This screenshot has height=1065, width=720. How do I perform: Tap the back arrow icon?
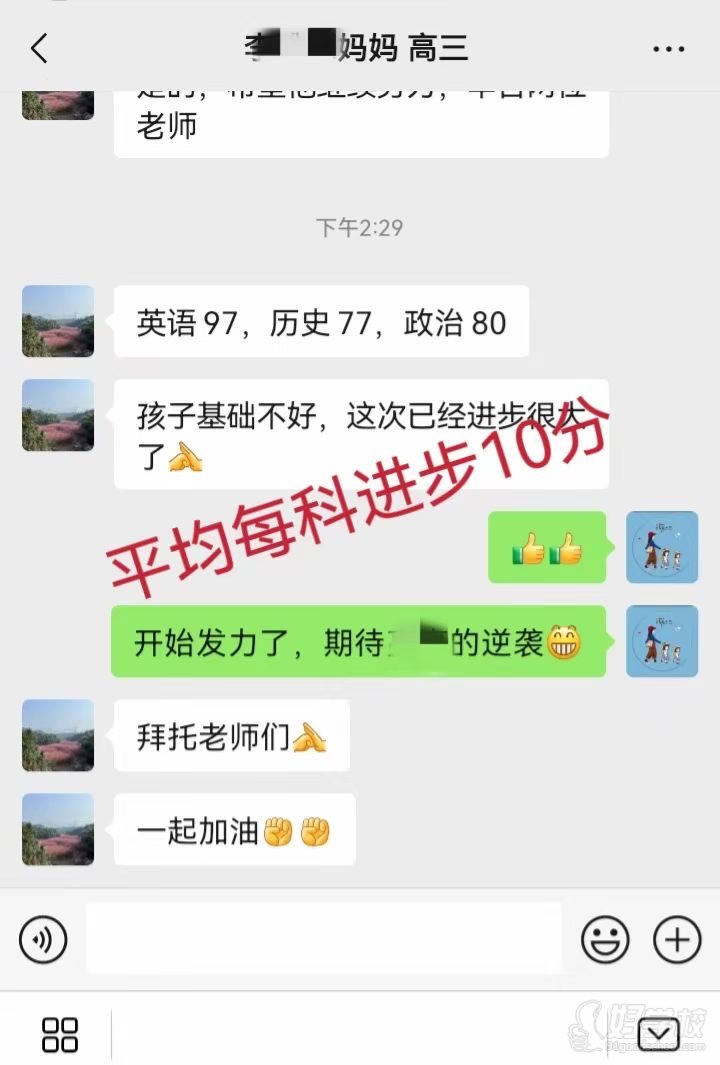[38, 47]
